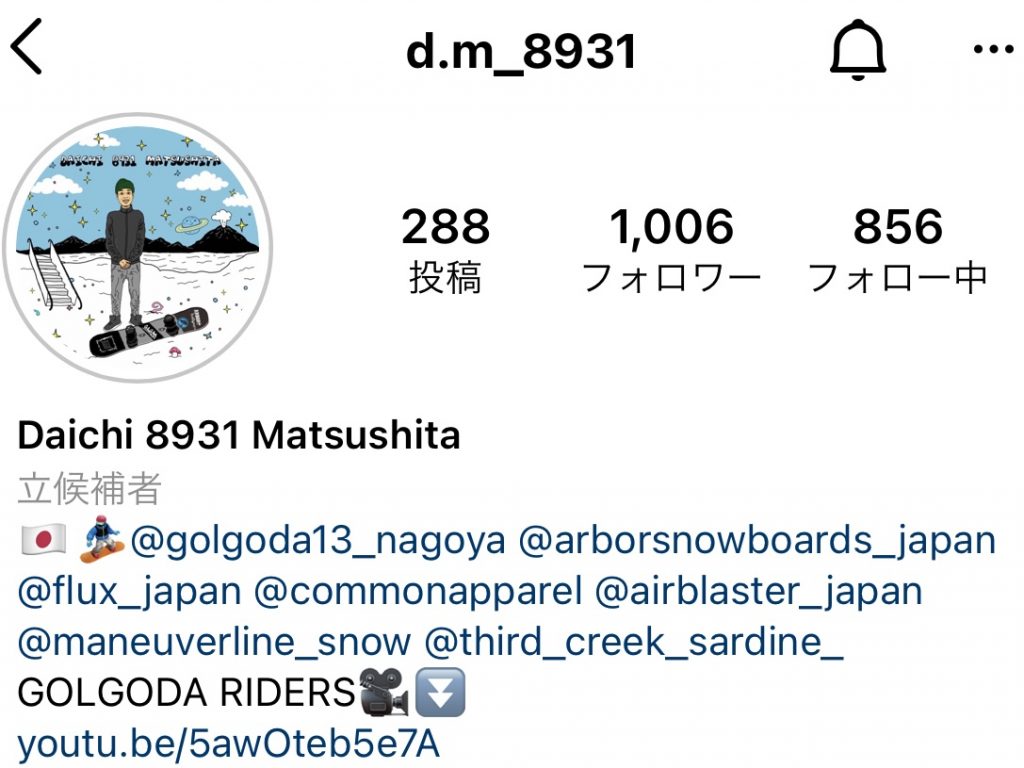Screen dimensions: 1024x768
Task: Open the three-dot overflow menu
Action: point(993,50)
